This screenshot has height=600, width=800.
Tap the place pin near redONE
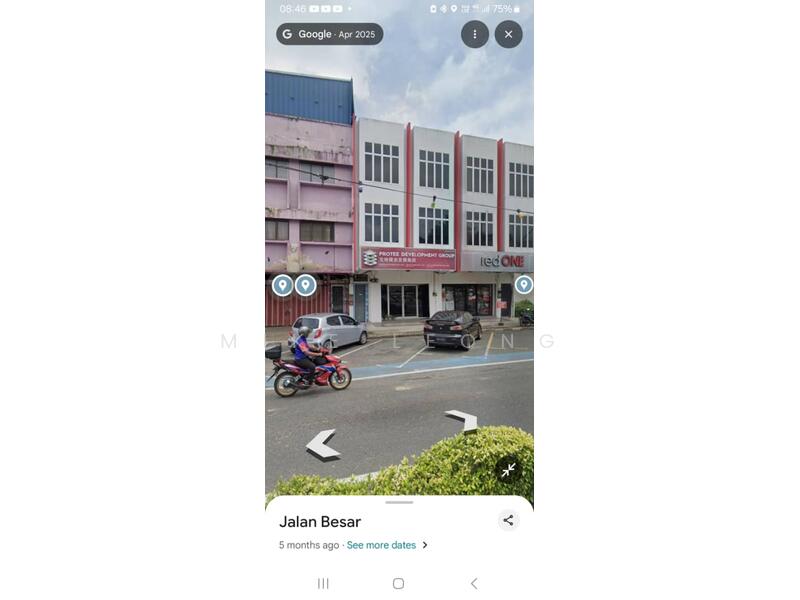523,285
